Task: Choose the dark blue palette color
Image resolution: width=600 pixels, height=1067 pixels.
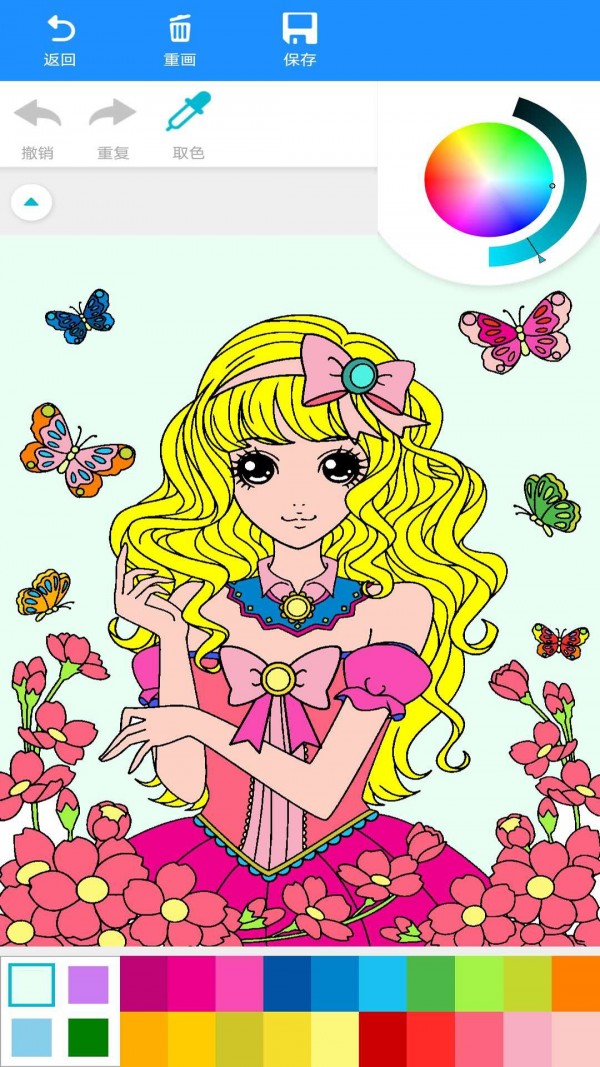Action: [287, 984]
